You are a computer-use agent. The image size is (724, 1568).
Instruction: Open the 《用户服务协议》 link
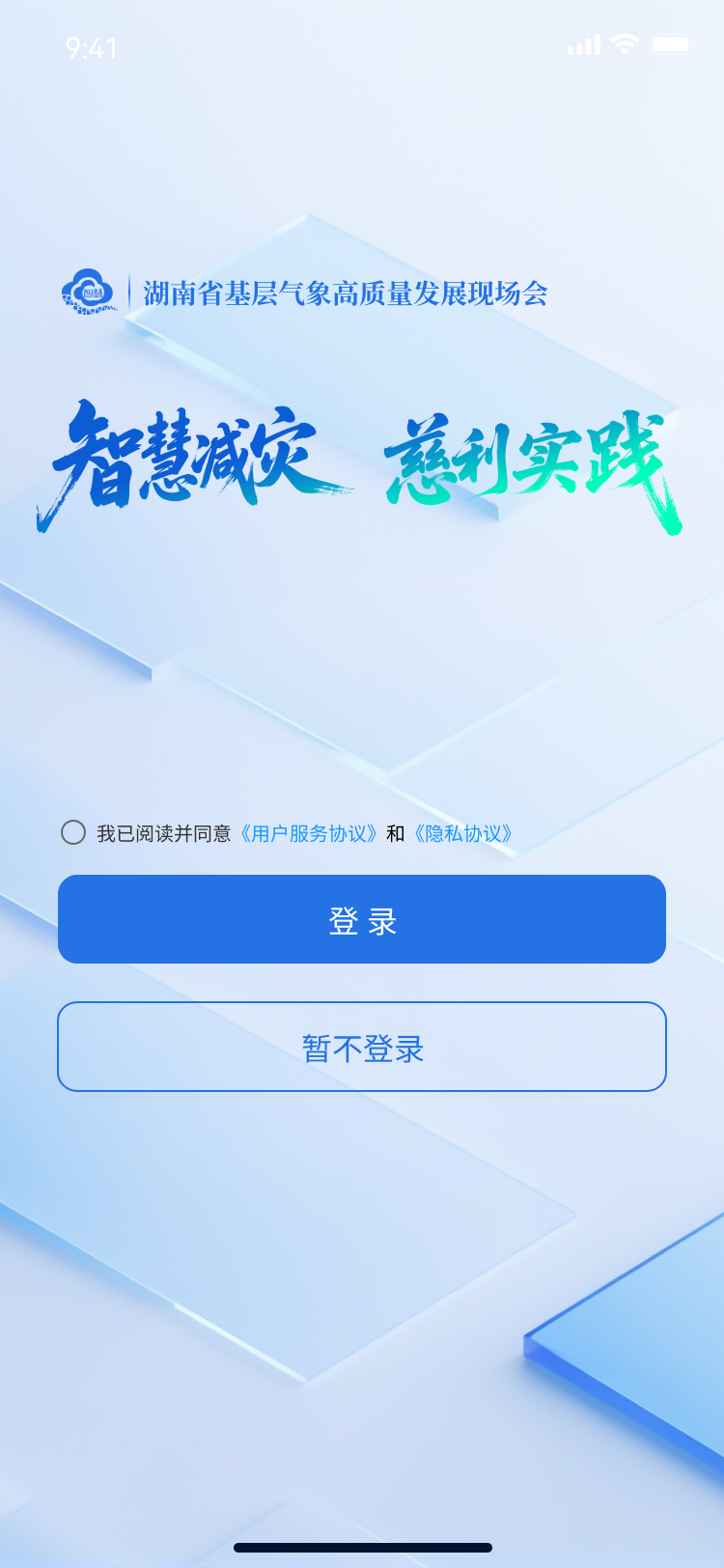(x=308, y=833)
